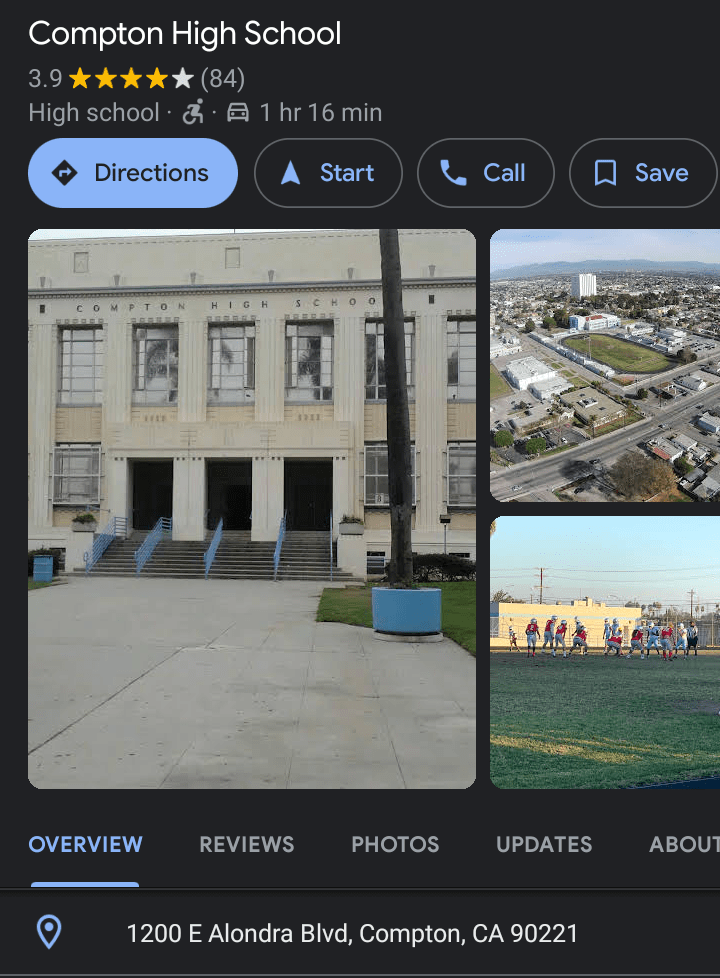This screenshot has height=978, width=720.
Task: Select the 1200 E Alondra Blvd address row
Action: pyautogui.click(x=352, y=934)
